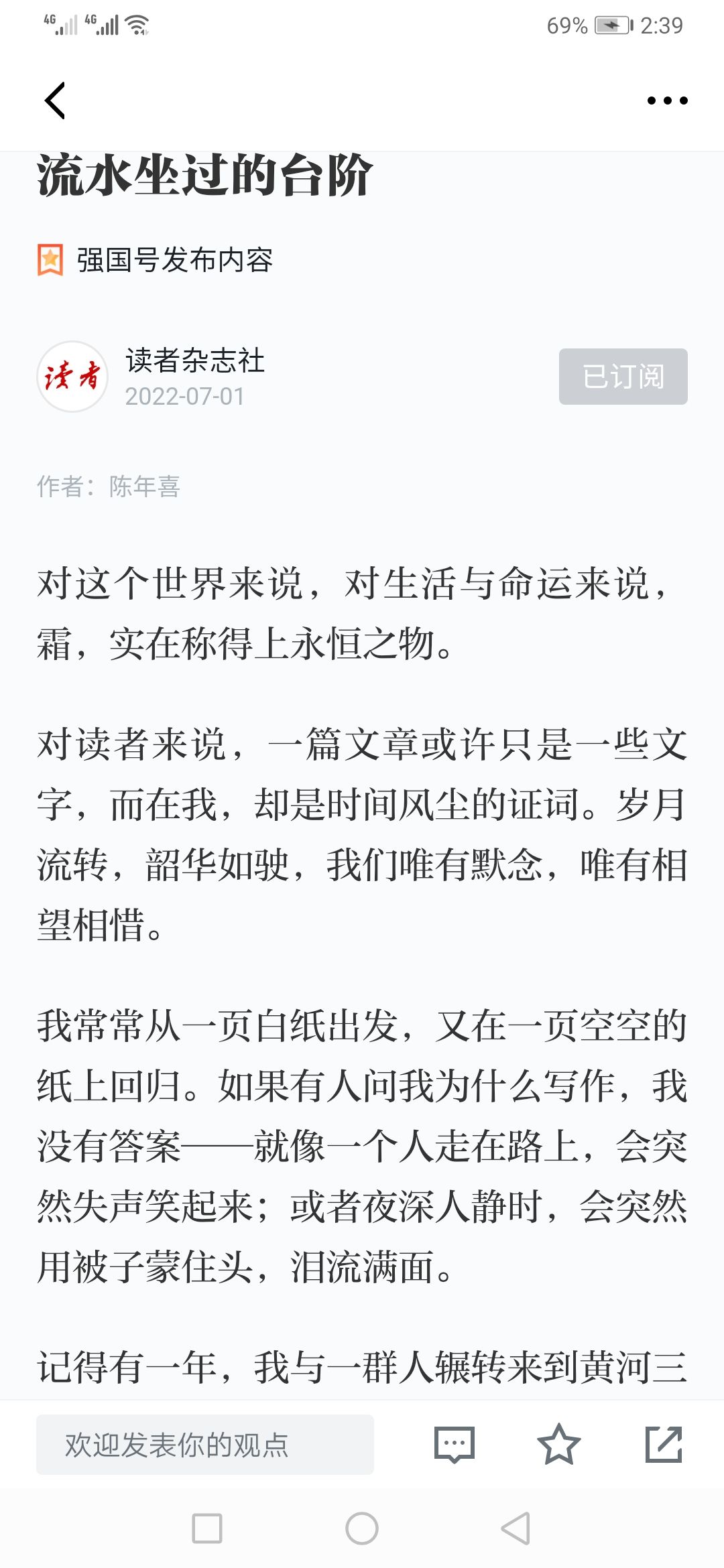Tap the 已订阅 subscription button
Image resolution: width=724 pixels, height=1568 pixels.
coord(623,377)
